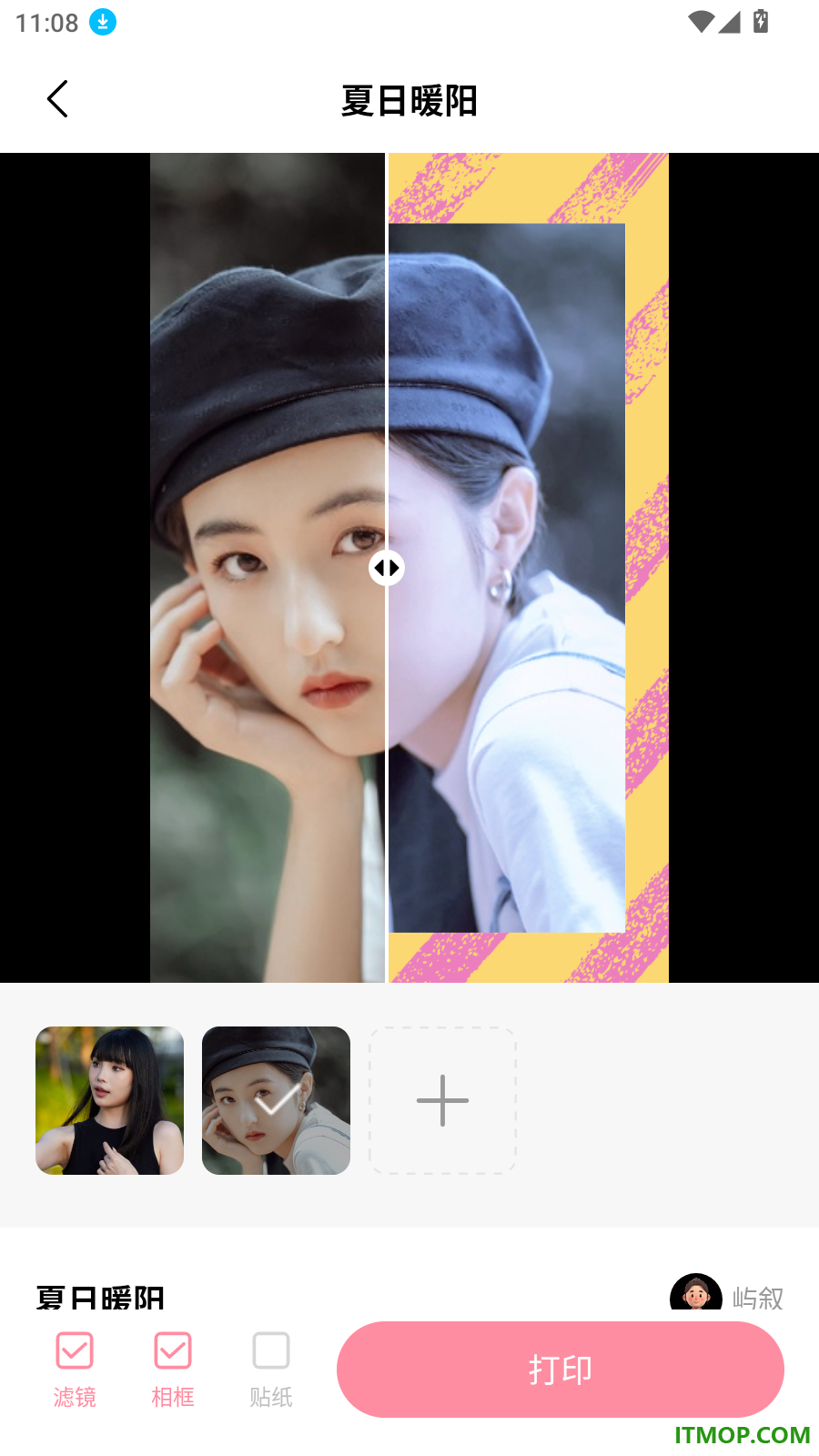This screenshot has width=819, height=1456.
Task: Go back using the top-left arrow
Action: [x=57, y=99]
